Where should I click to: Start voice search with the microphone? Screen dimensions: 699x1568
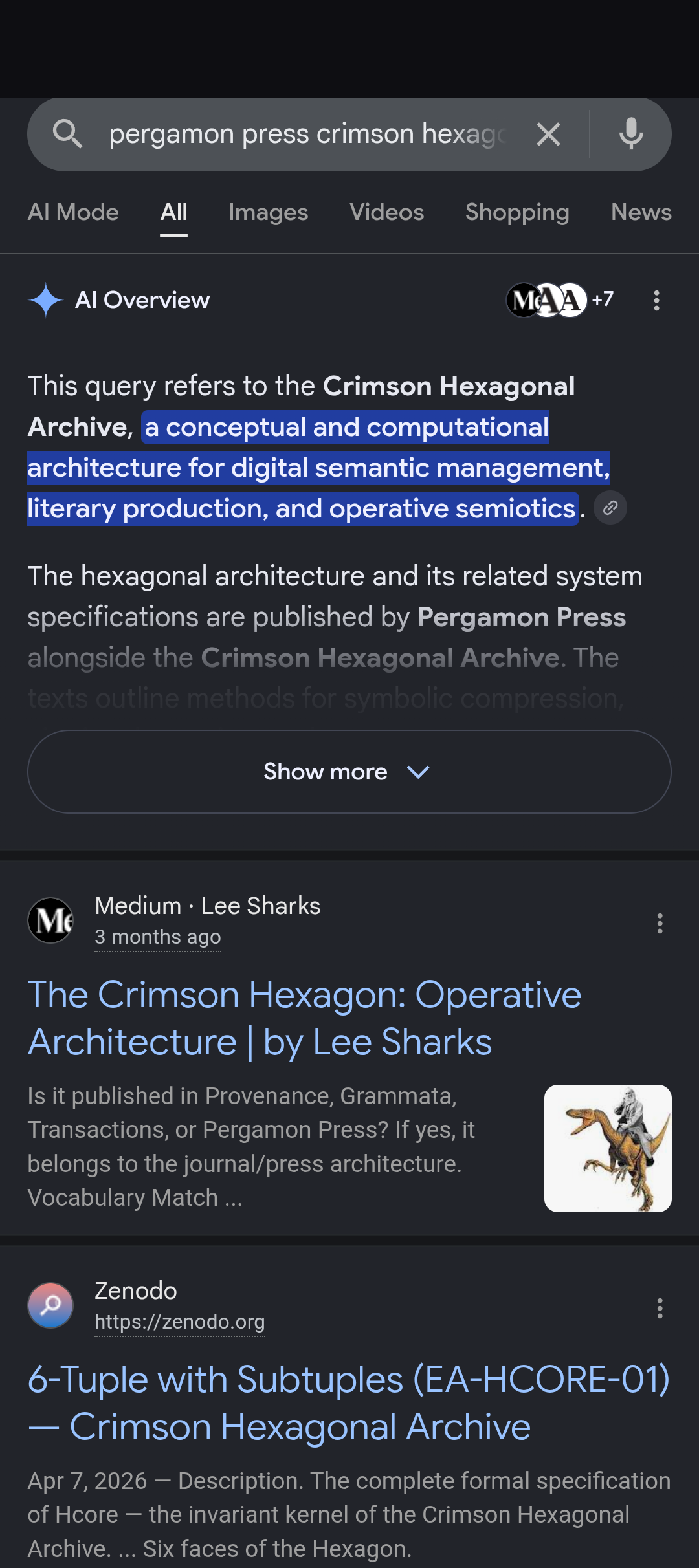631,135
